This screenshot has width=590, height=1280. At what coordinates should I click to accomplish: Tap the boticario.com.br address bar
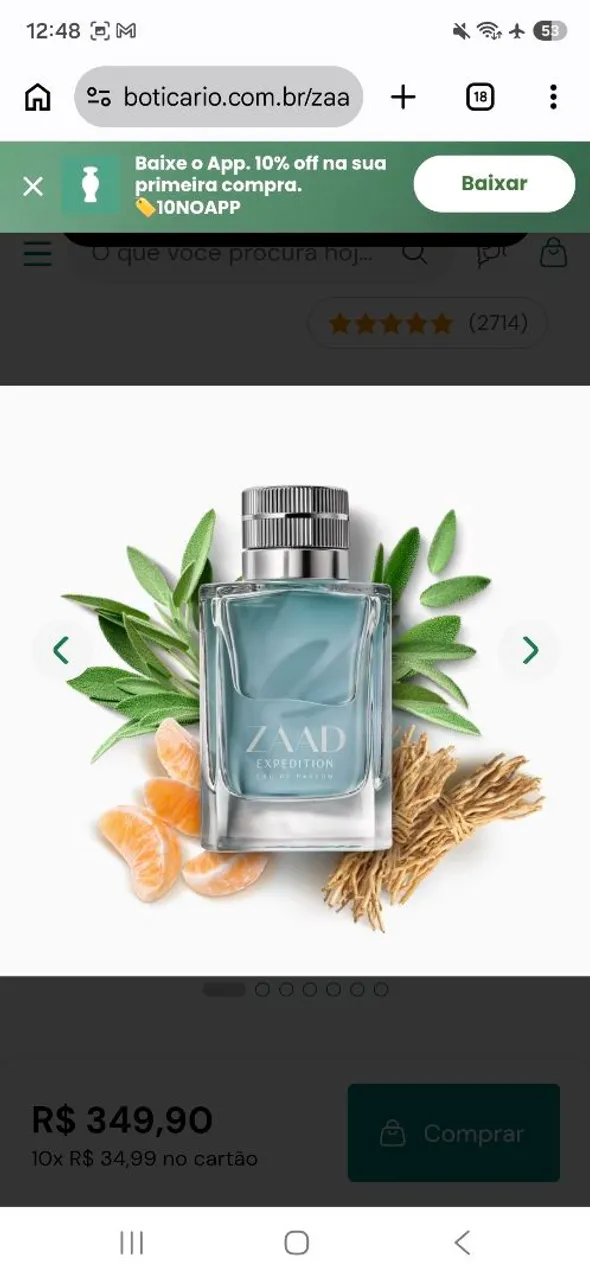(218, 97)
